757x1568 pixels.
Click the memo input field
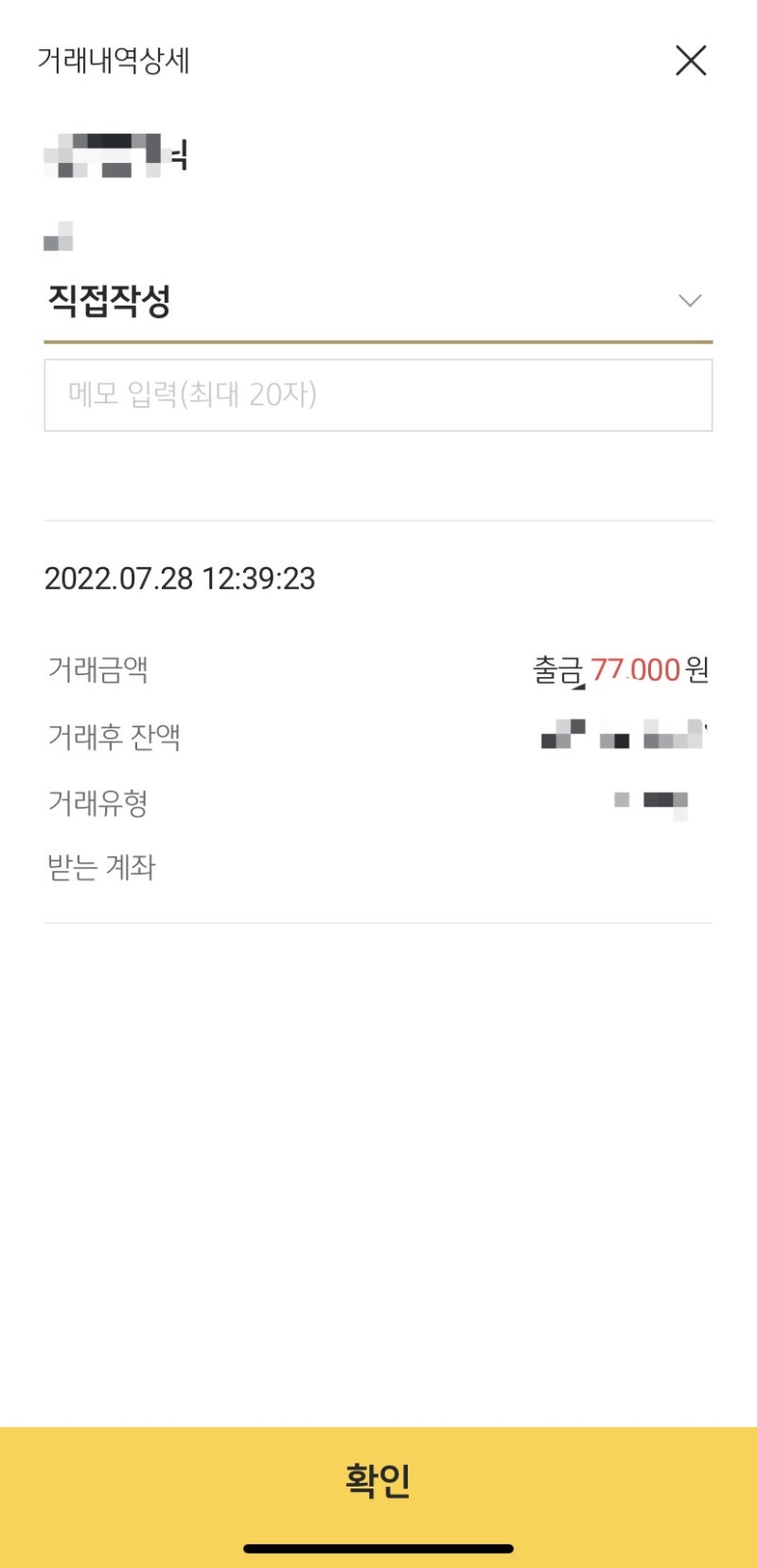[x=378, y=395]
